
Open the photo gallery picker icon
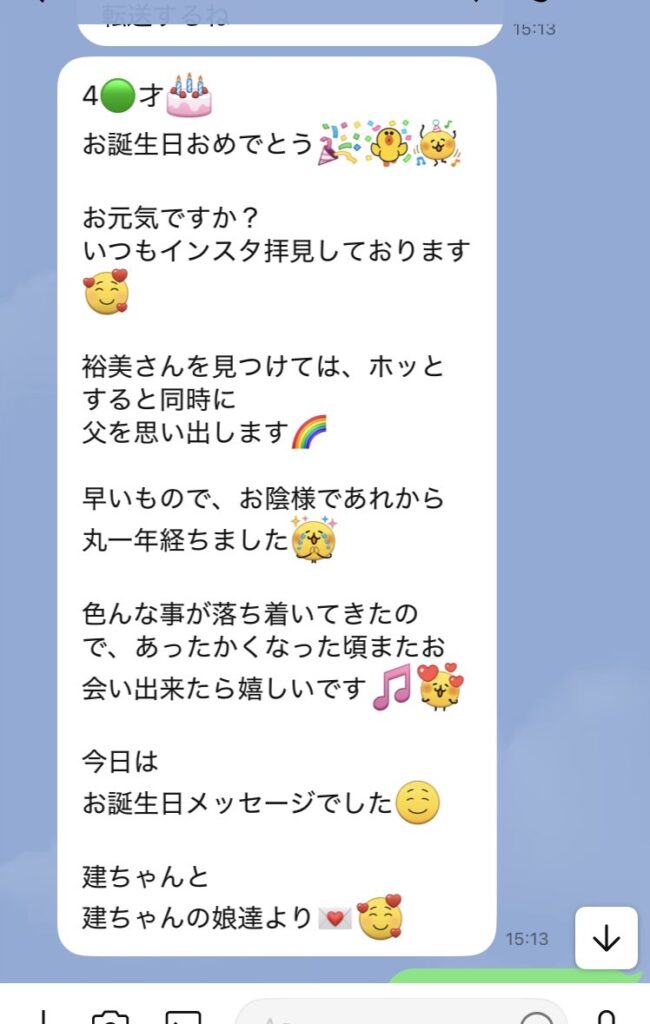(183, 1018)
